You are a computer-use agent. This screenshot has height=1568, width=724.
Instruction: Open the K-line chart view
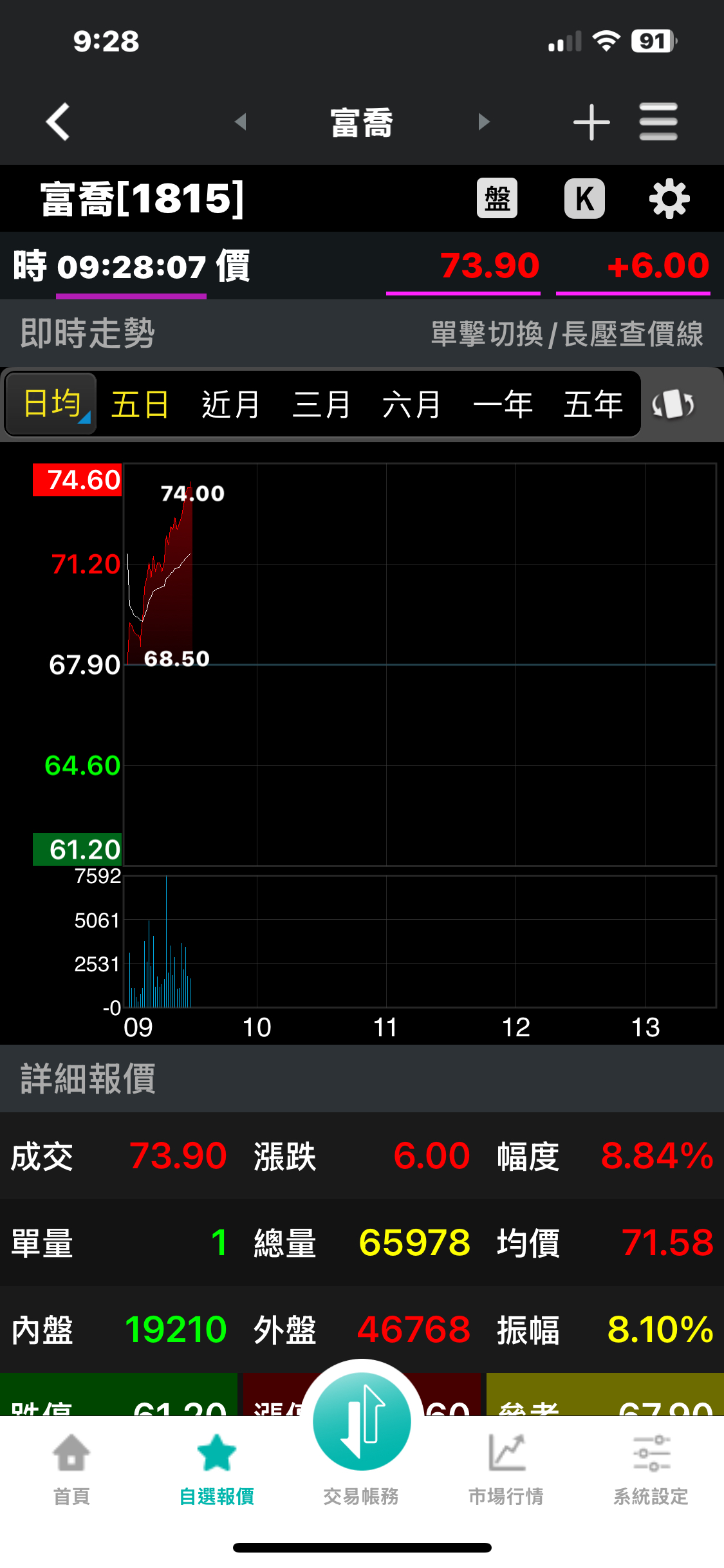(x=584, y=198)
